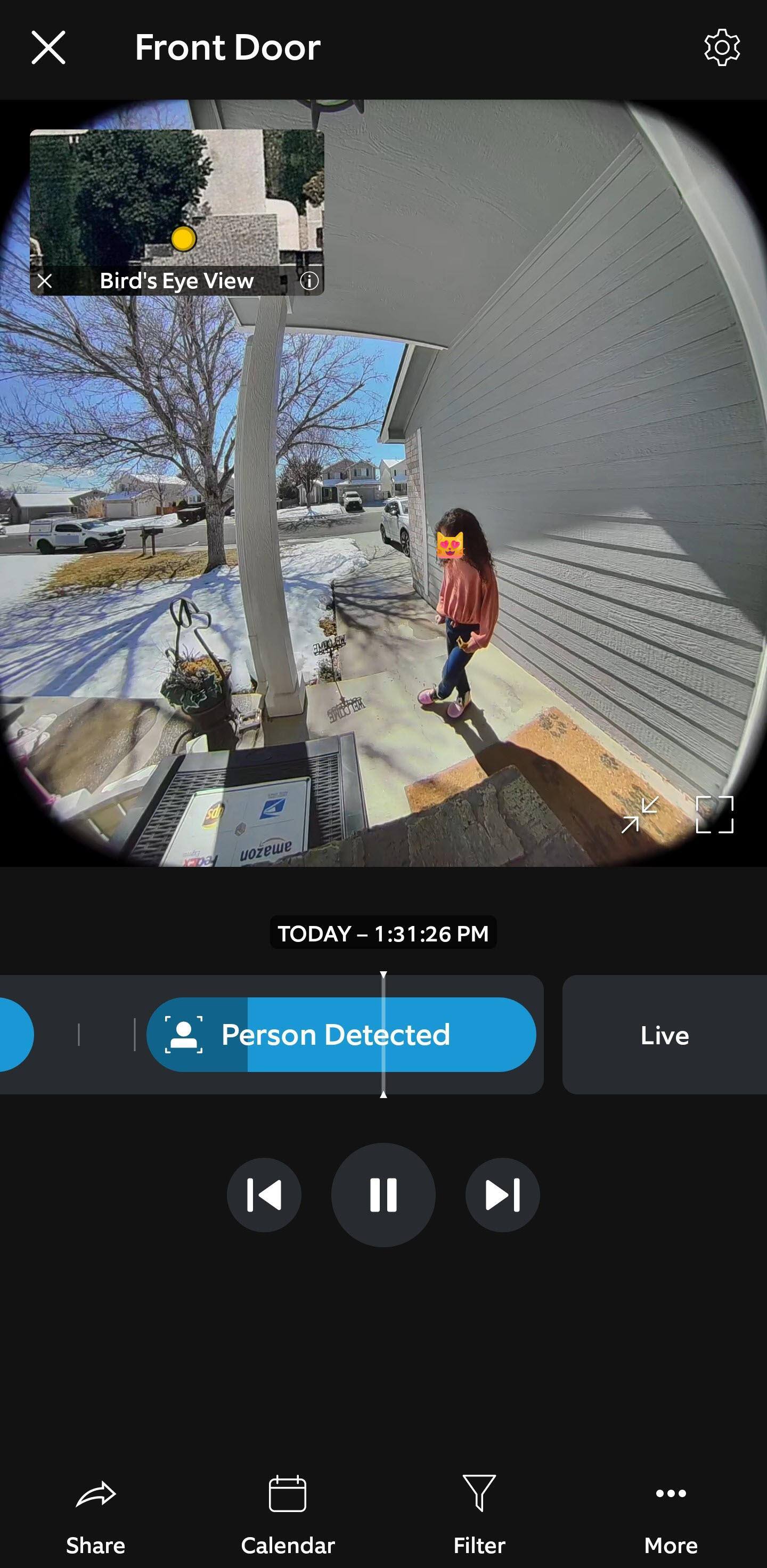Show Bird's Eye View info
767x1568 pixels.
click(309, 281)
